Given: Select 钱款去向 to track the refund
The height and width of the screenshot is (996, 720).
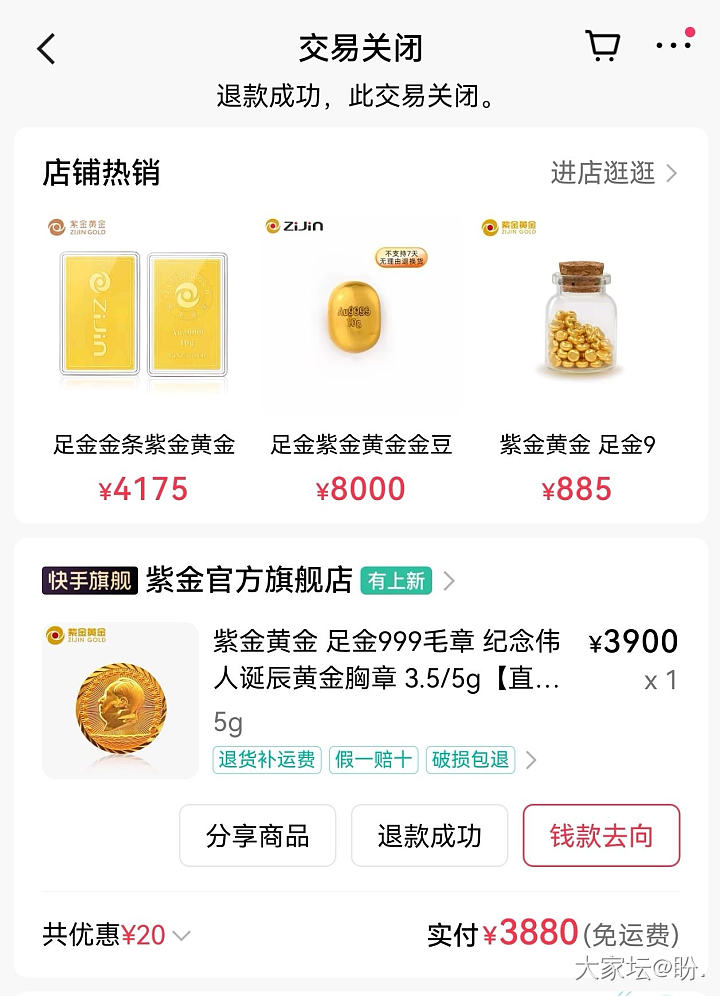Looking at the screenshot, I should pyautogui.click(x=601, y=835).
